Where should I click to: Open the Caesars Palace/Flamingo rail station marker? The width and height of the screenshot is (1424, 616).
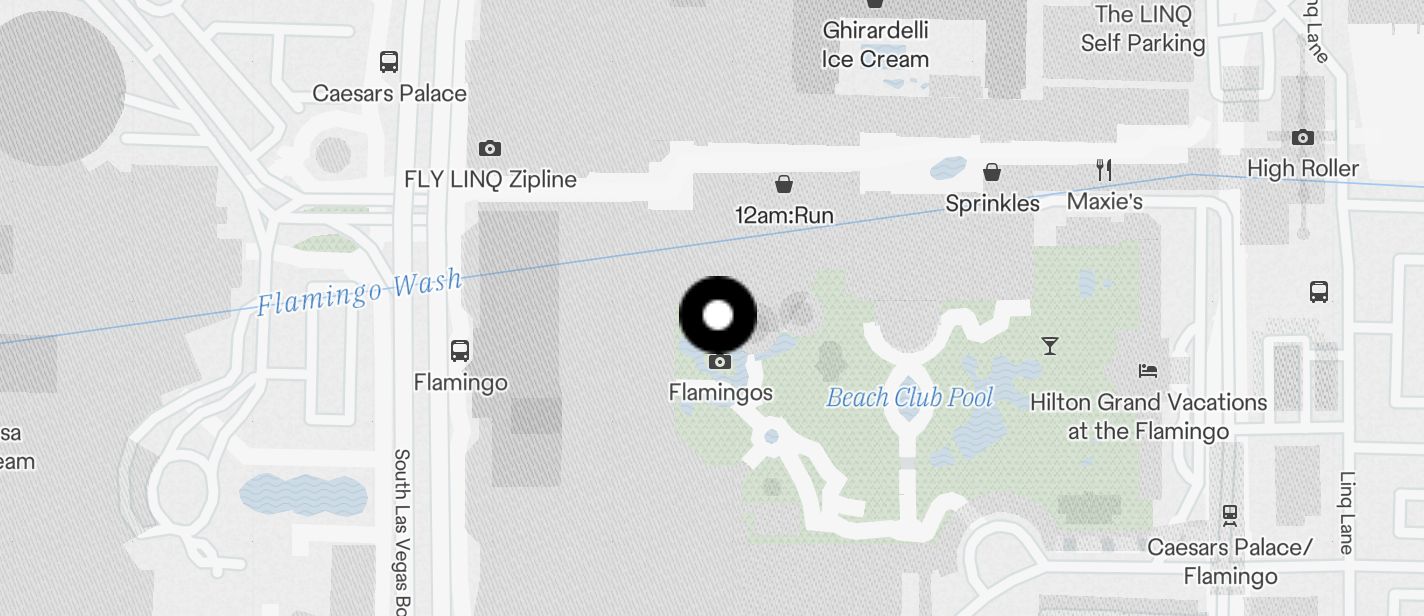pyautogui.click(x=1229, y=515)
